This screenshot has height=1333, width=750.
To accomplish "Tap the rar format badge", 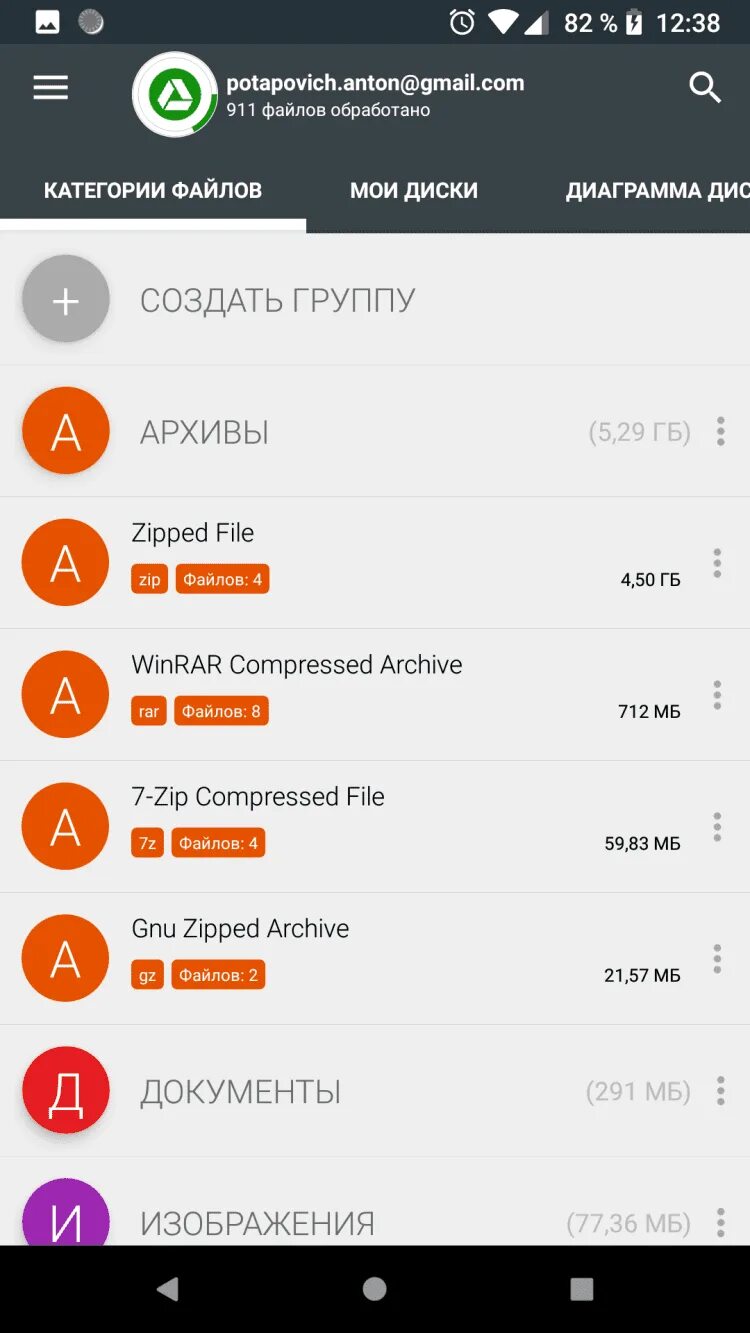I will click(x=148, y=711).
